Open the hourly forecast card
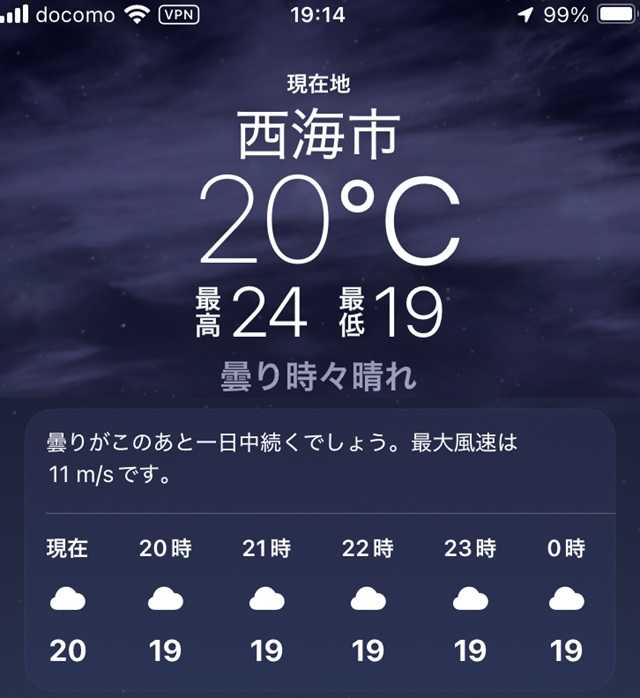Screen dimensions: 640x698 point(320,600)
